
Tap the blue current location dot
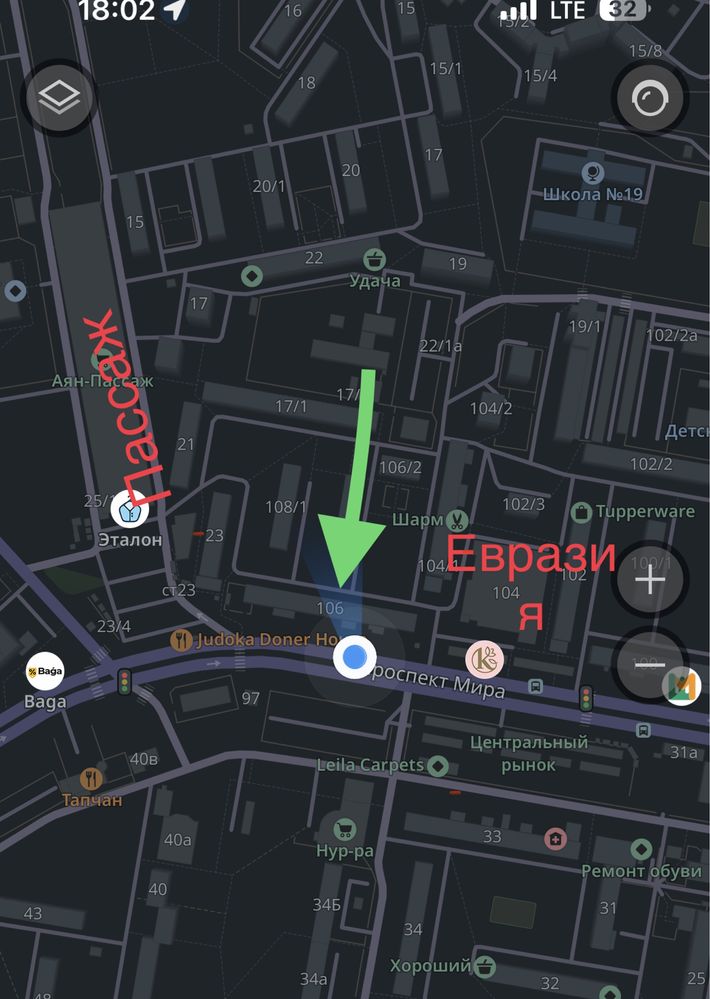point(353,658)
